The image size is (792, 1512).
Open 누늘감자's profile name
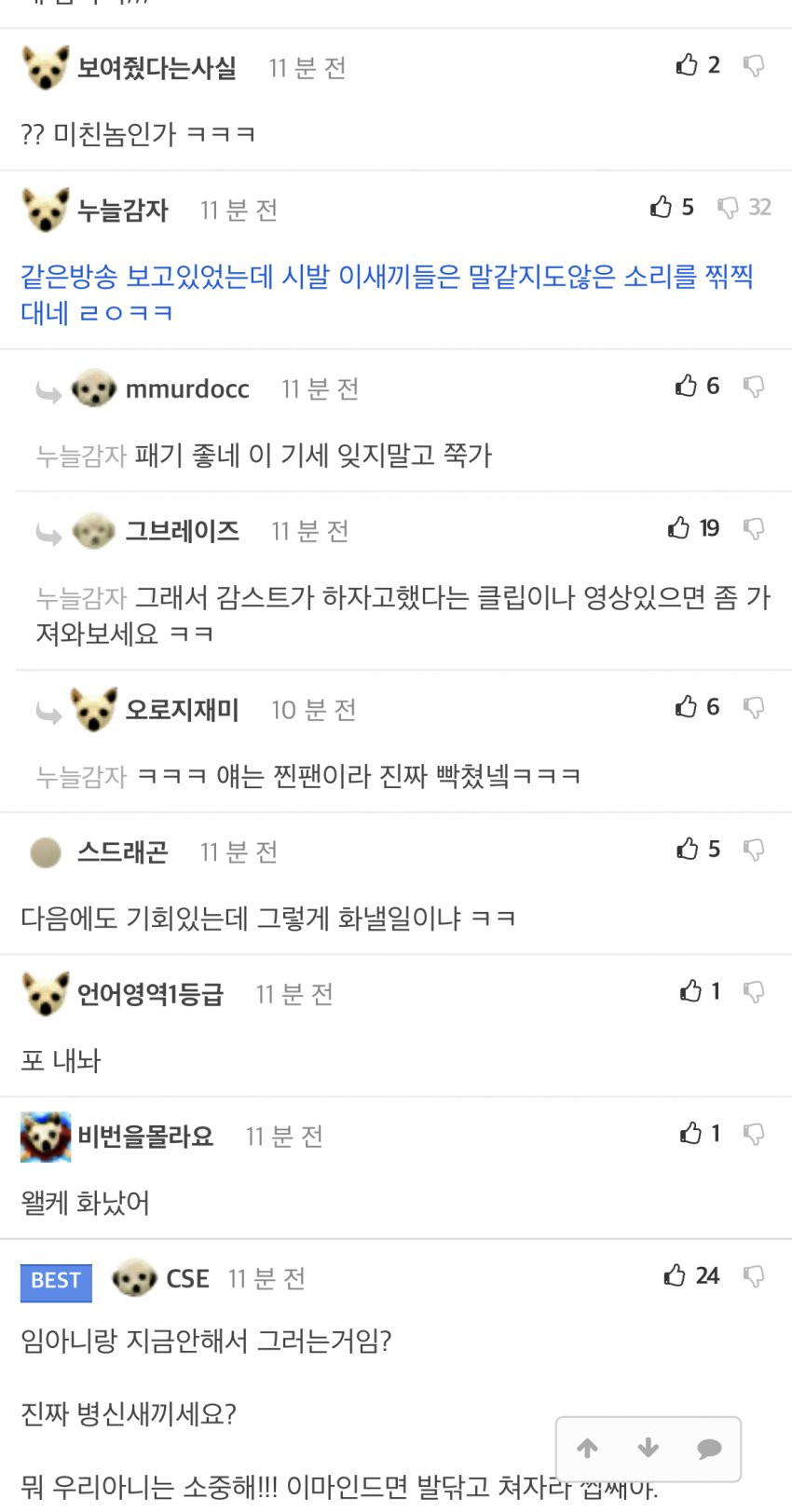(x=123, y=211)
